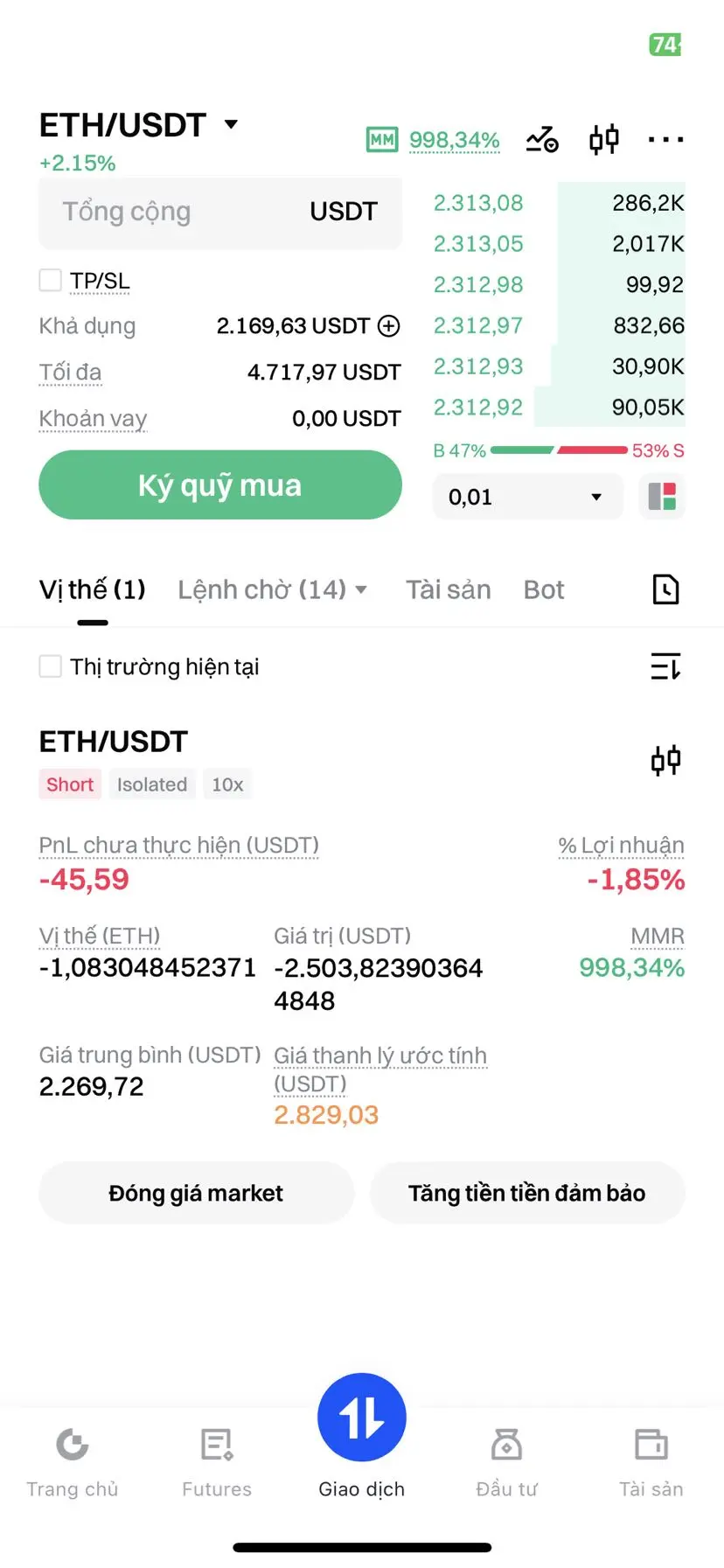Tap the Ký quỹ mua button
Image resolution: width=724 pixels, height=1568 pixels.
click(x=219, y=484)
